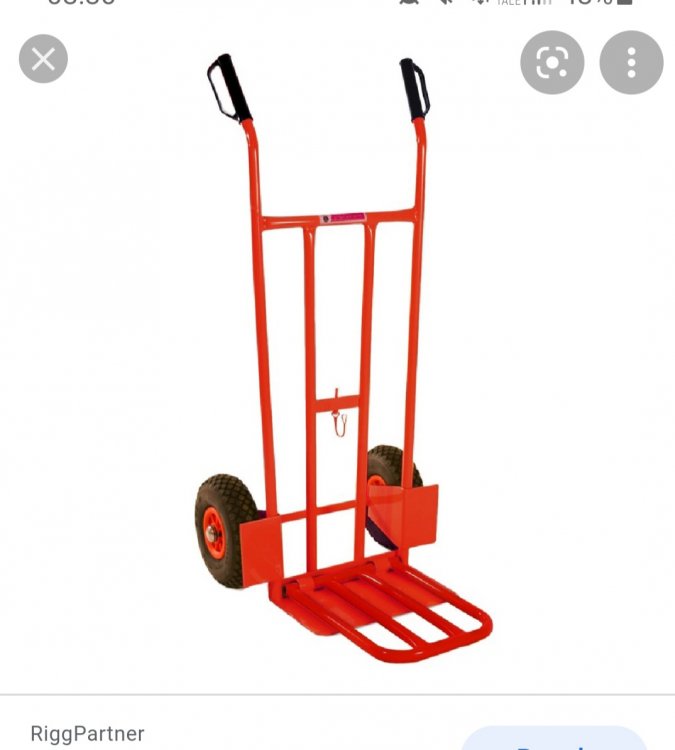This screenshot has height=750, width=675.
Task: Tap the blue button beside RiggPartner
Action: pyautogui.click(x=555, y=740)
